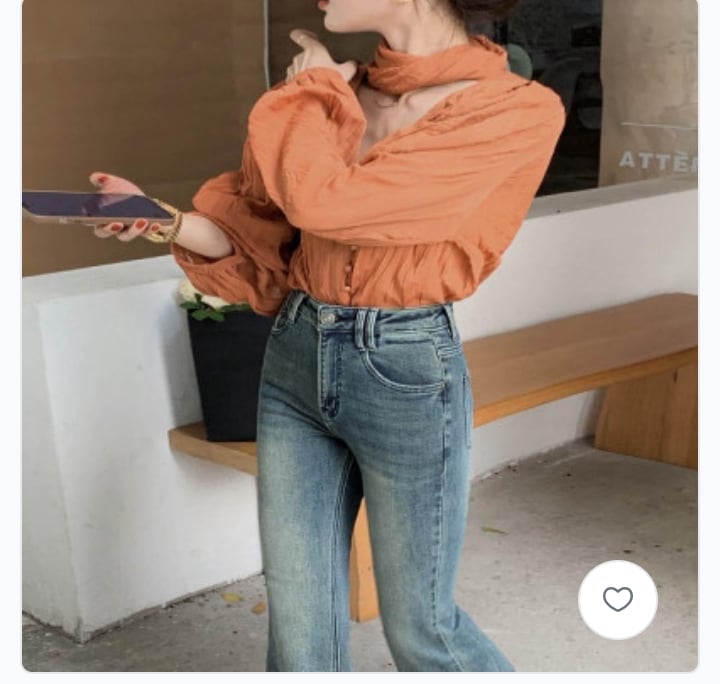Add this outfit to favorites with the heart
The height and width of the screenshot is (684, 720).
(x=618, y=599)
